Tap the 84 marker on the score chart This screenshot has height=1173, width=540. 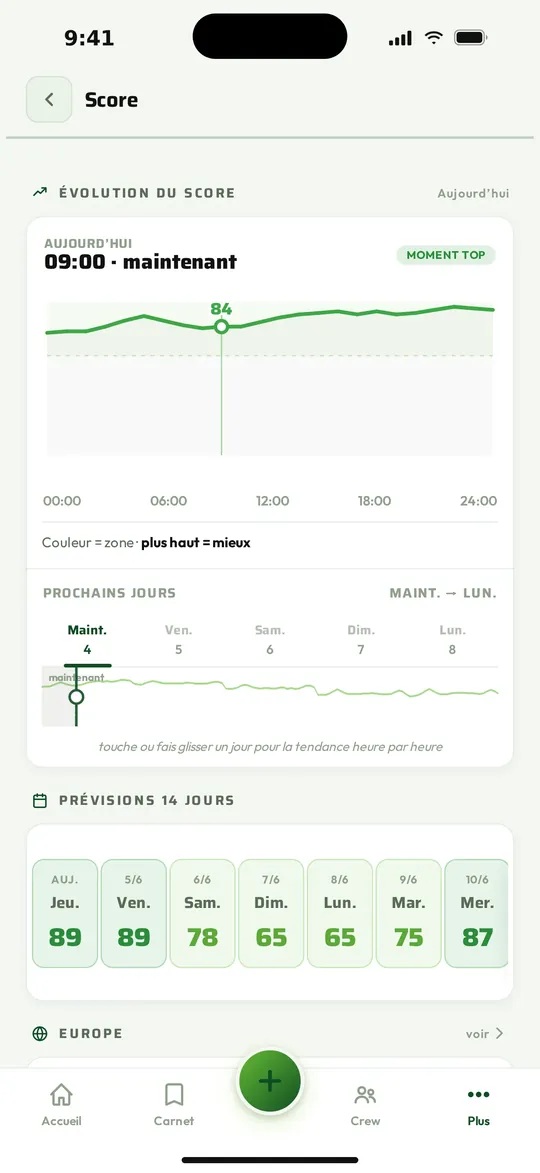221,326
